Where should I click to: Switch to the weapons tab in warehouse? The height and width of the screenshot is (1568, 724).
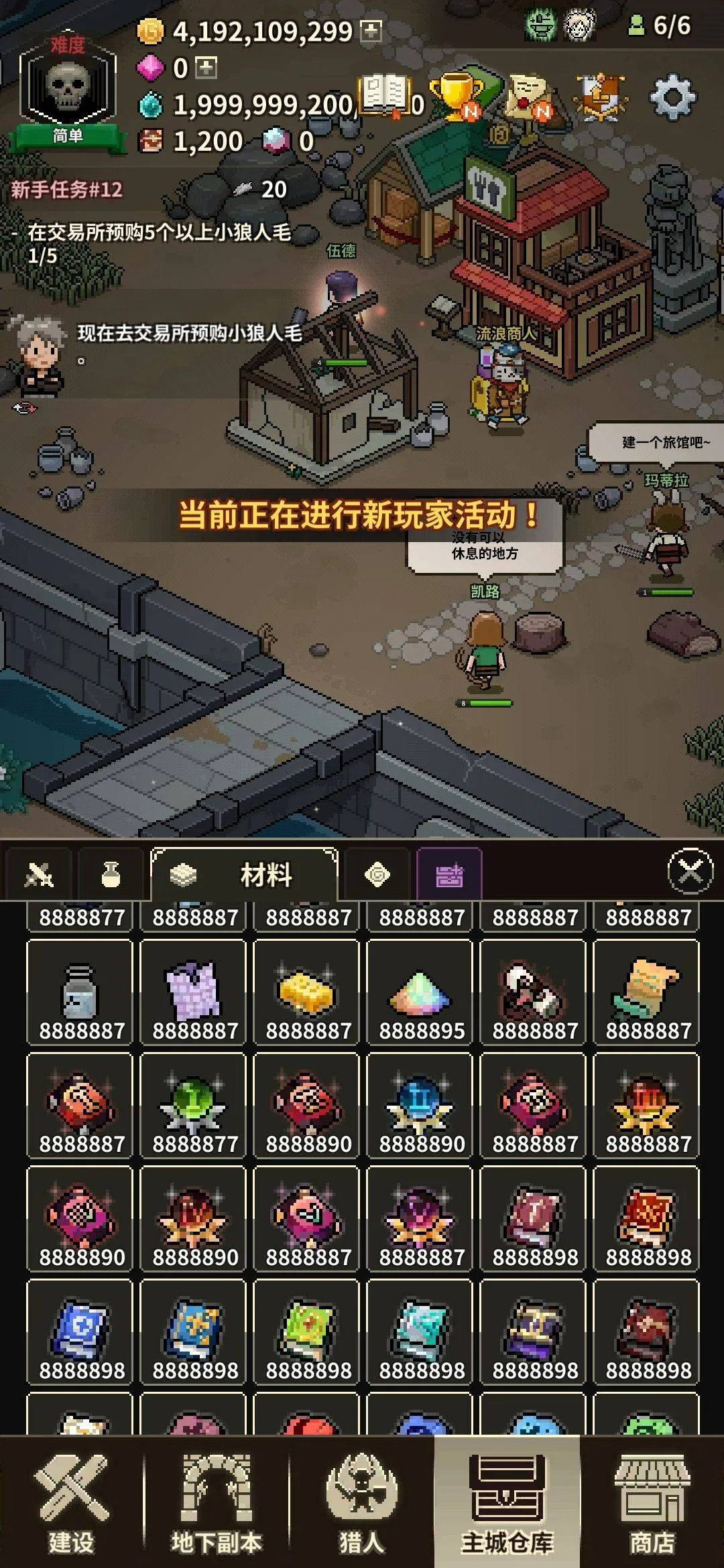(x=39, y=874)
